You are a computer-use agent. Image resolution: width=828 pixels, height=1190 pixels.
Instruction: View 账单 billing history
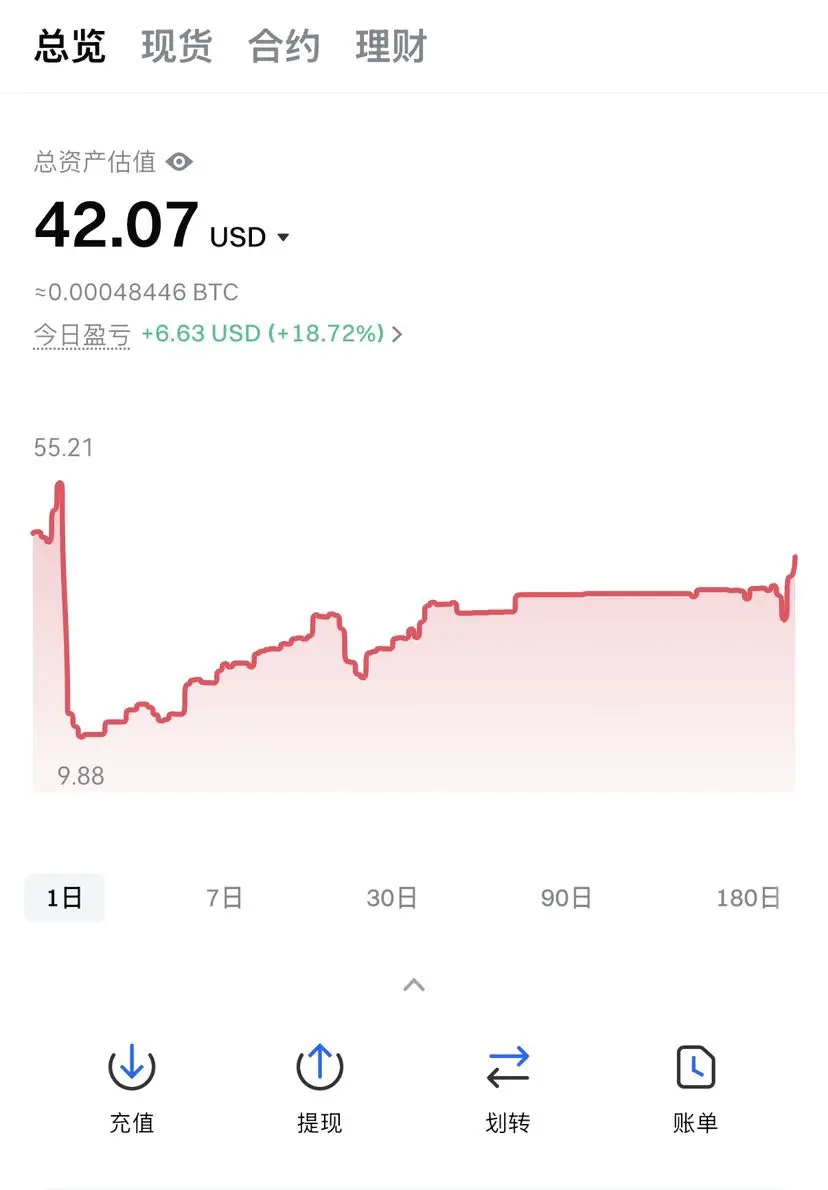coord(695,1084)
